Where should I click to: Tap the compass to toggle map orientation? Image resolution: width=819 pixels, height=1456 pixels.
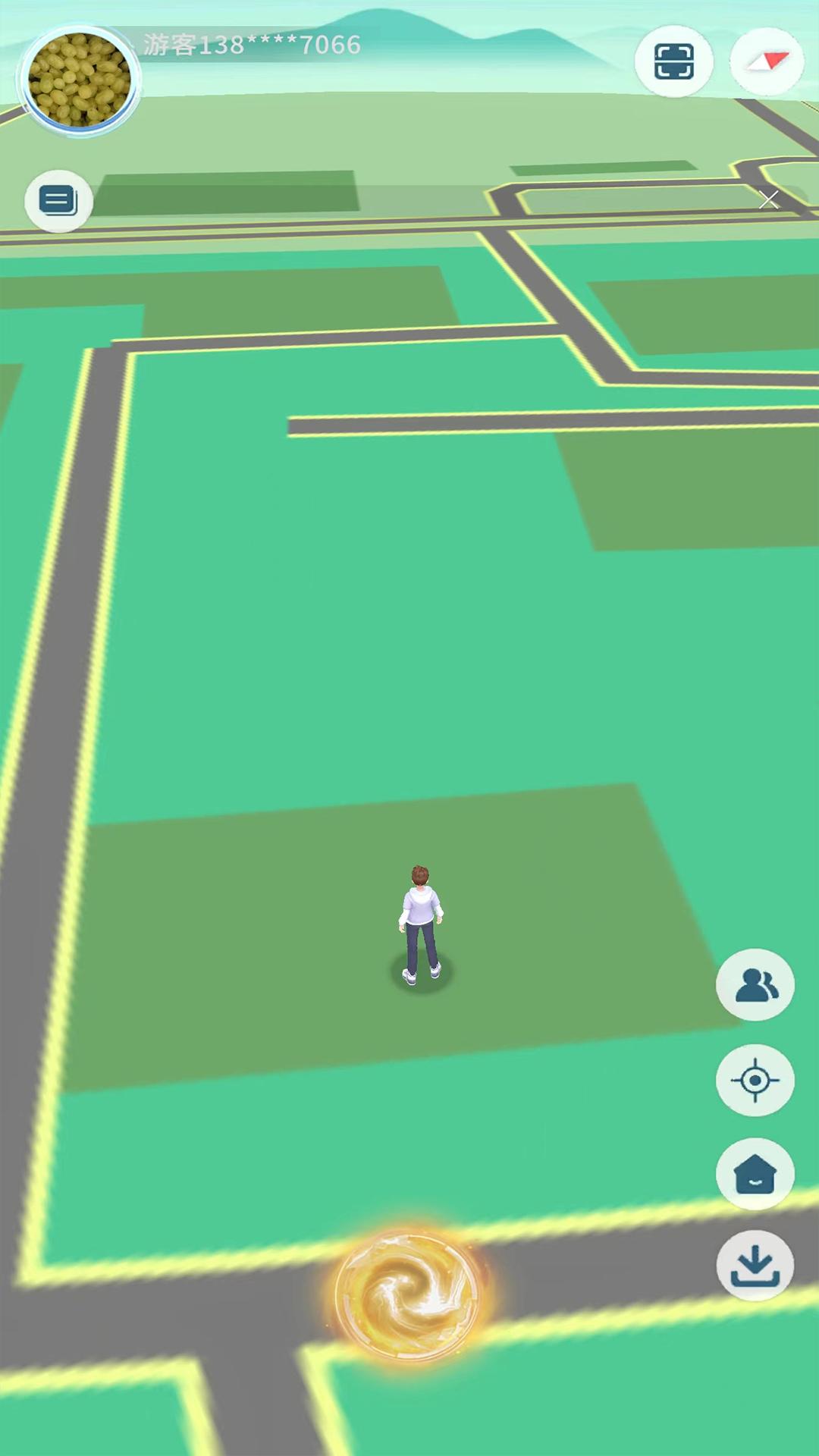tap(768, 62)
